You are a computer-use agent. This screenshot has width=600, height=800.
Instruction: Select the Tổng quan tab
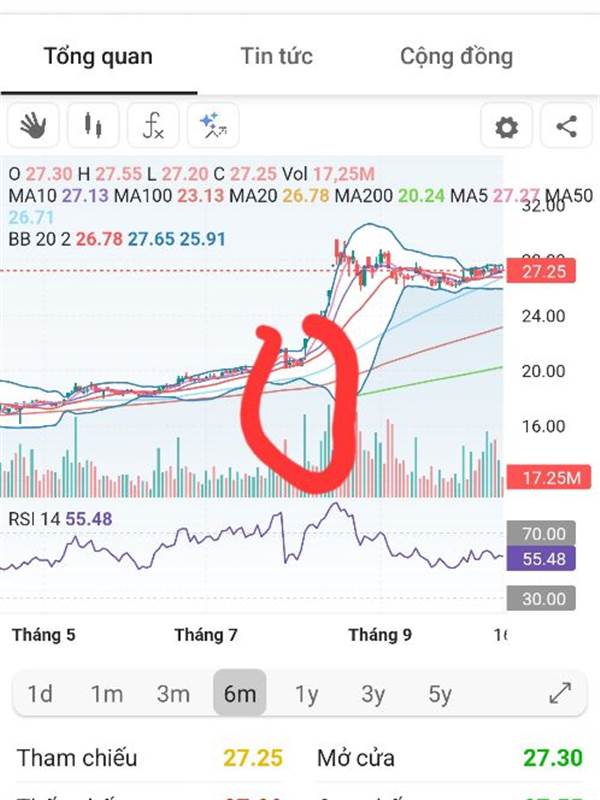98,57
